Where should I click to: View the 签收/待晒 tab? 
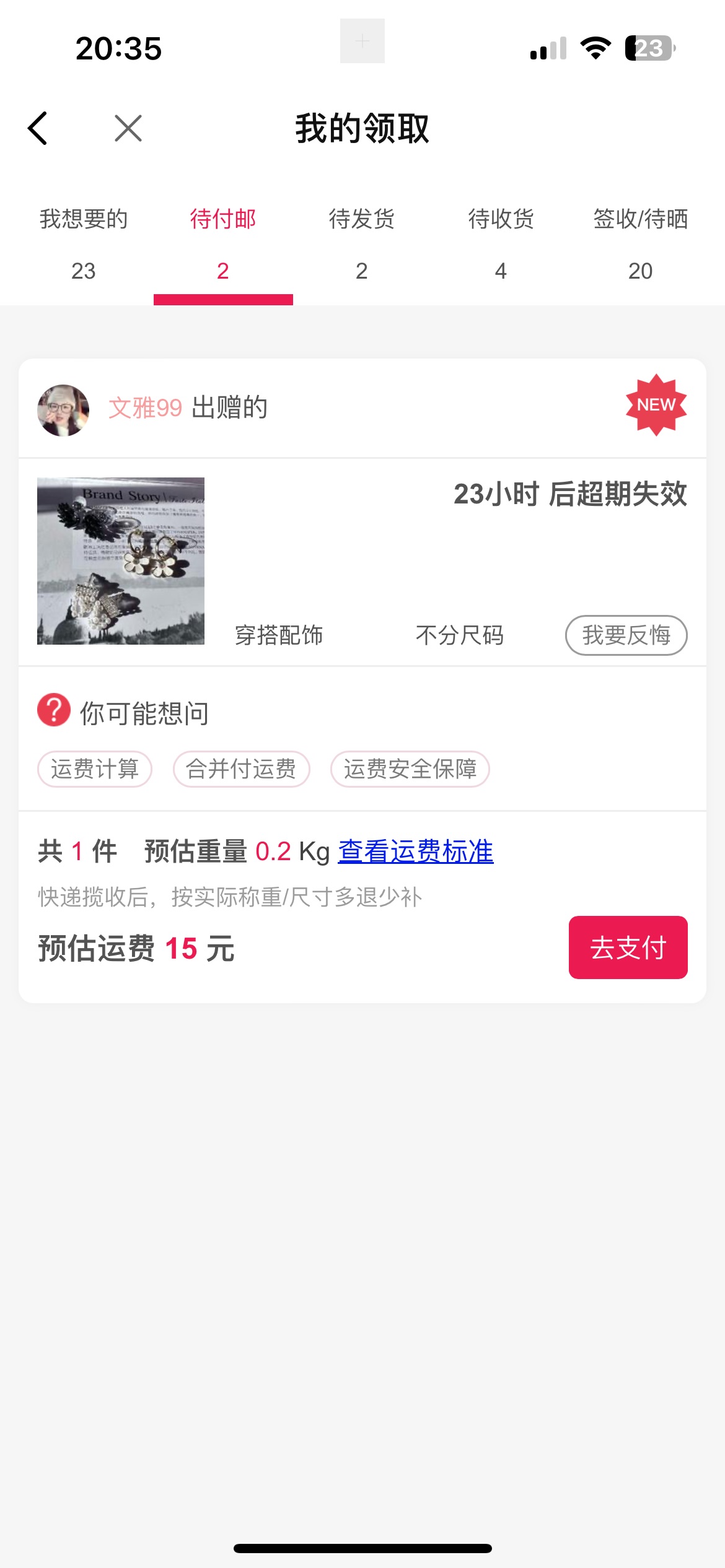coord(640,243)
